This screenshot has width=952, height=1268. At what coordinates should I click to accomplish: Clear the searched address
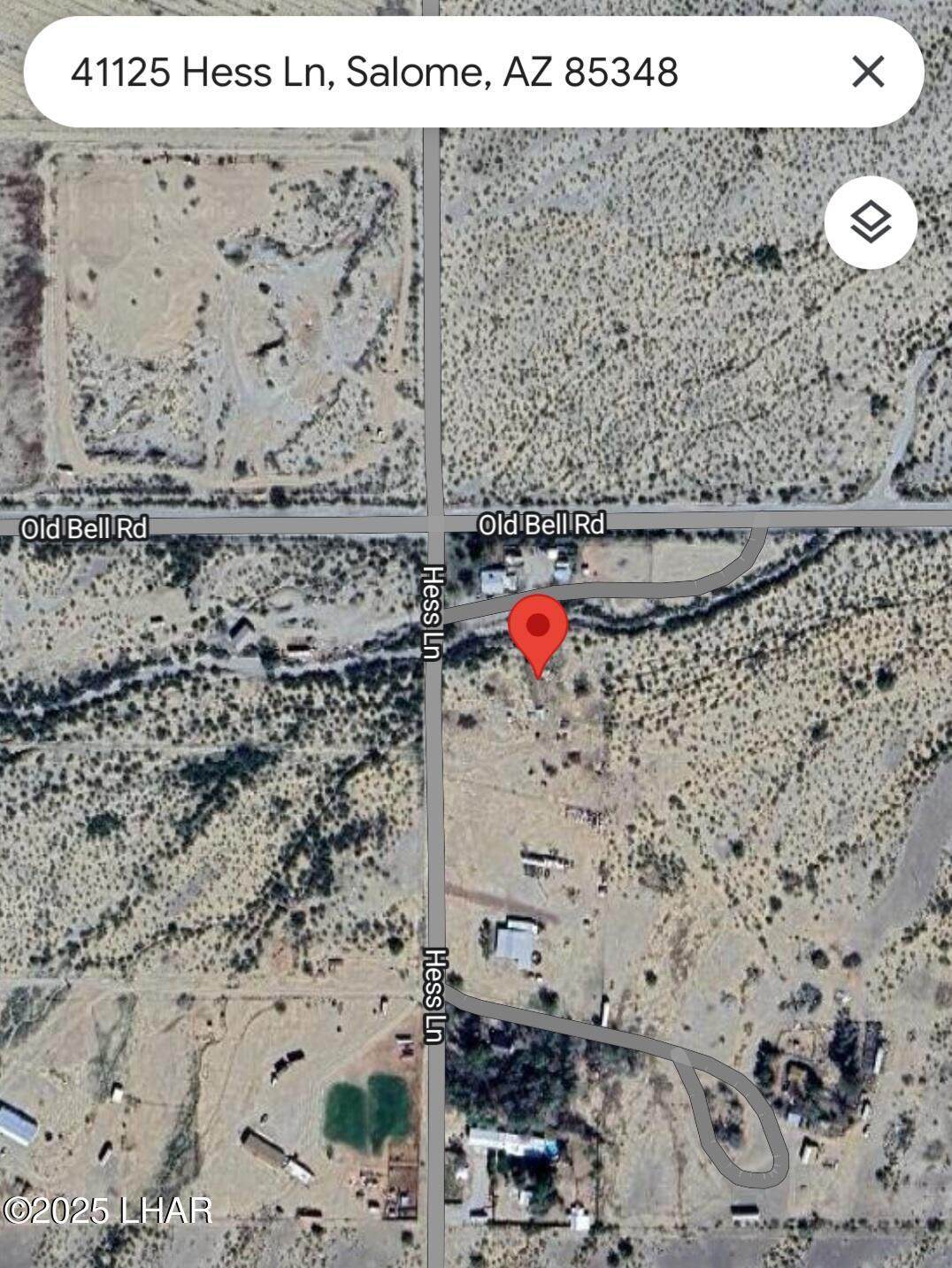(867, 72)
